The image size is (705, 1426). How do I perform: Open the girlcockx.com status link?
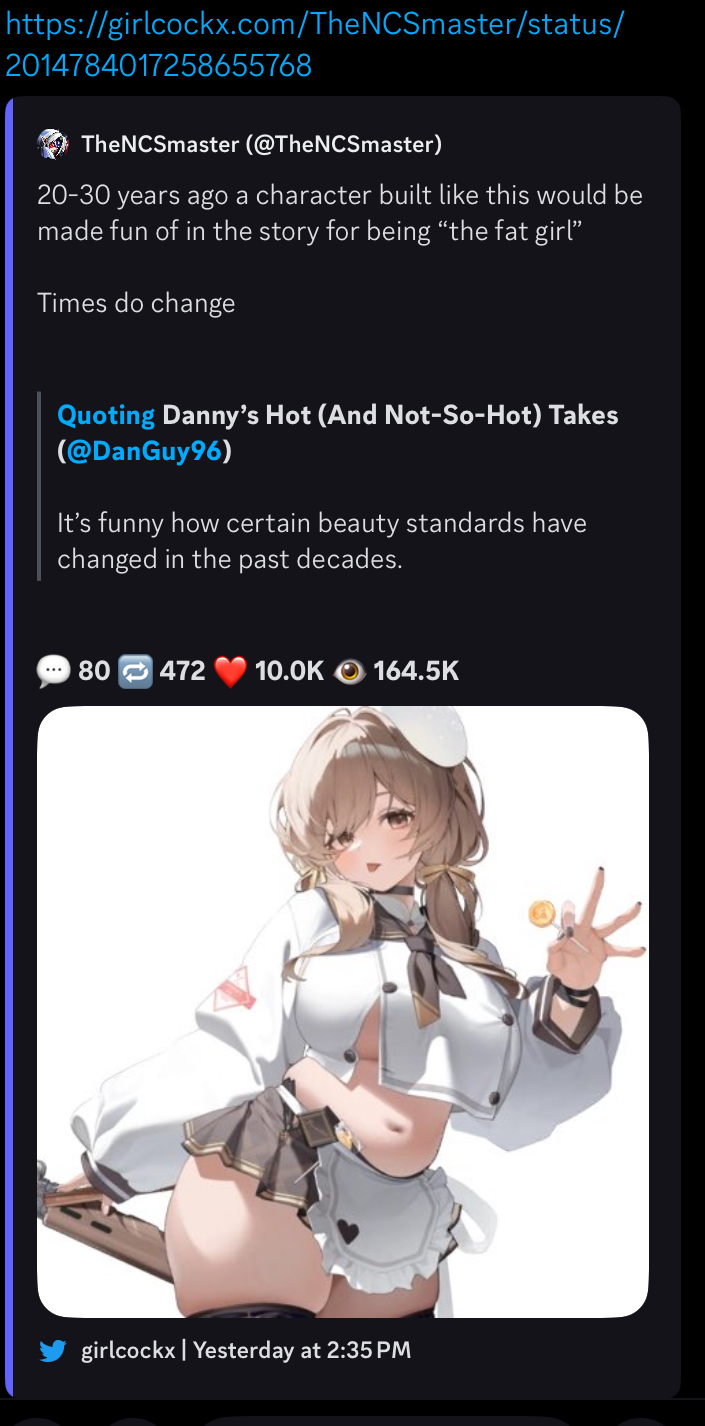pyautogui.click(x=314, y=25)
